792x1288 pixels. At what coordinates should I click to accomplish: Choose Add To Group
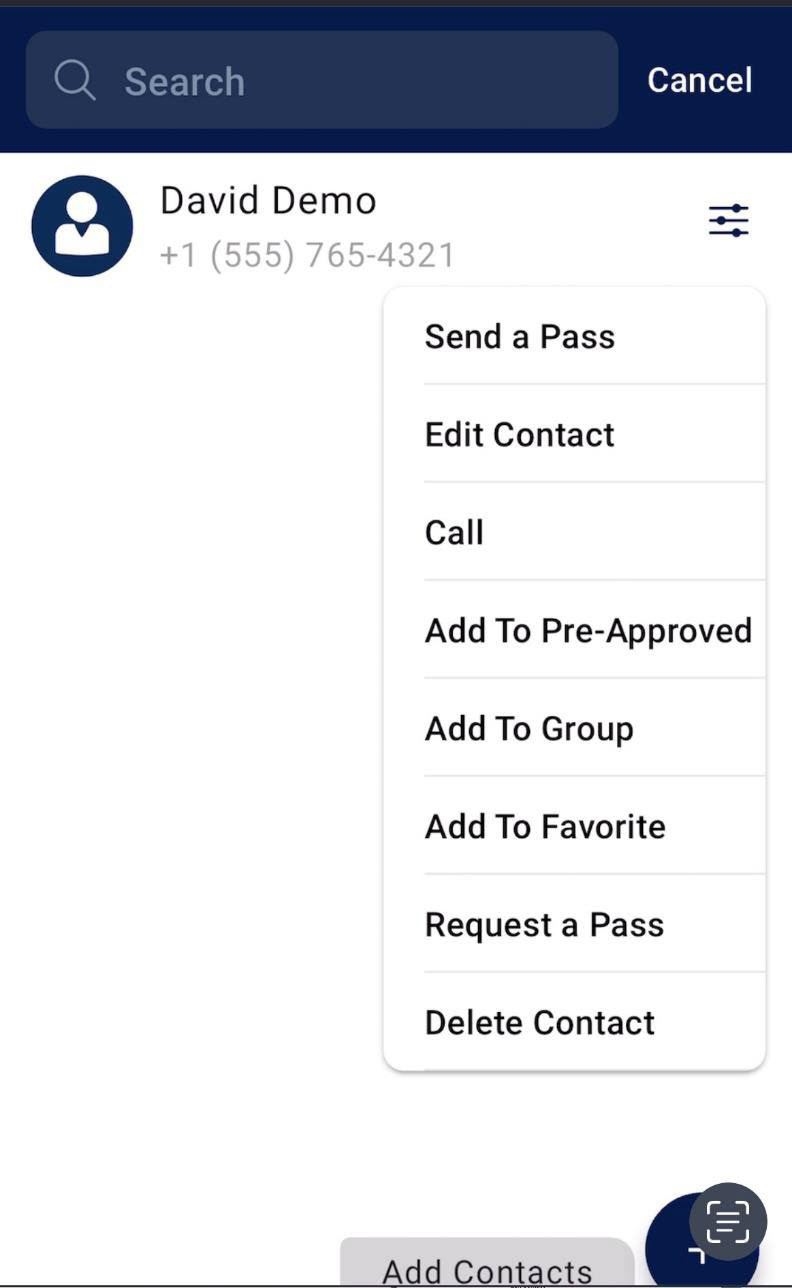tap(529, 729)
